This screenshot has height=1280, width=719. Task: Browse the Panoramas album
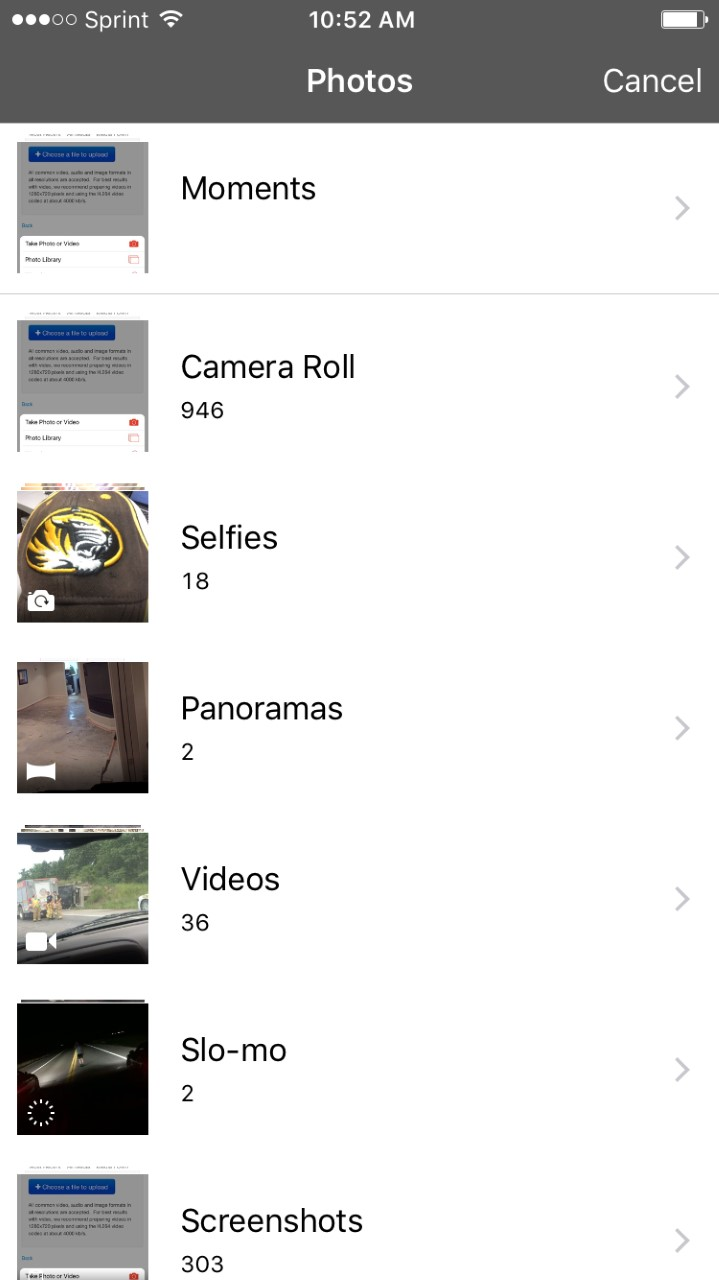tap(360, 727)
